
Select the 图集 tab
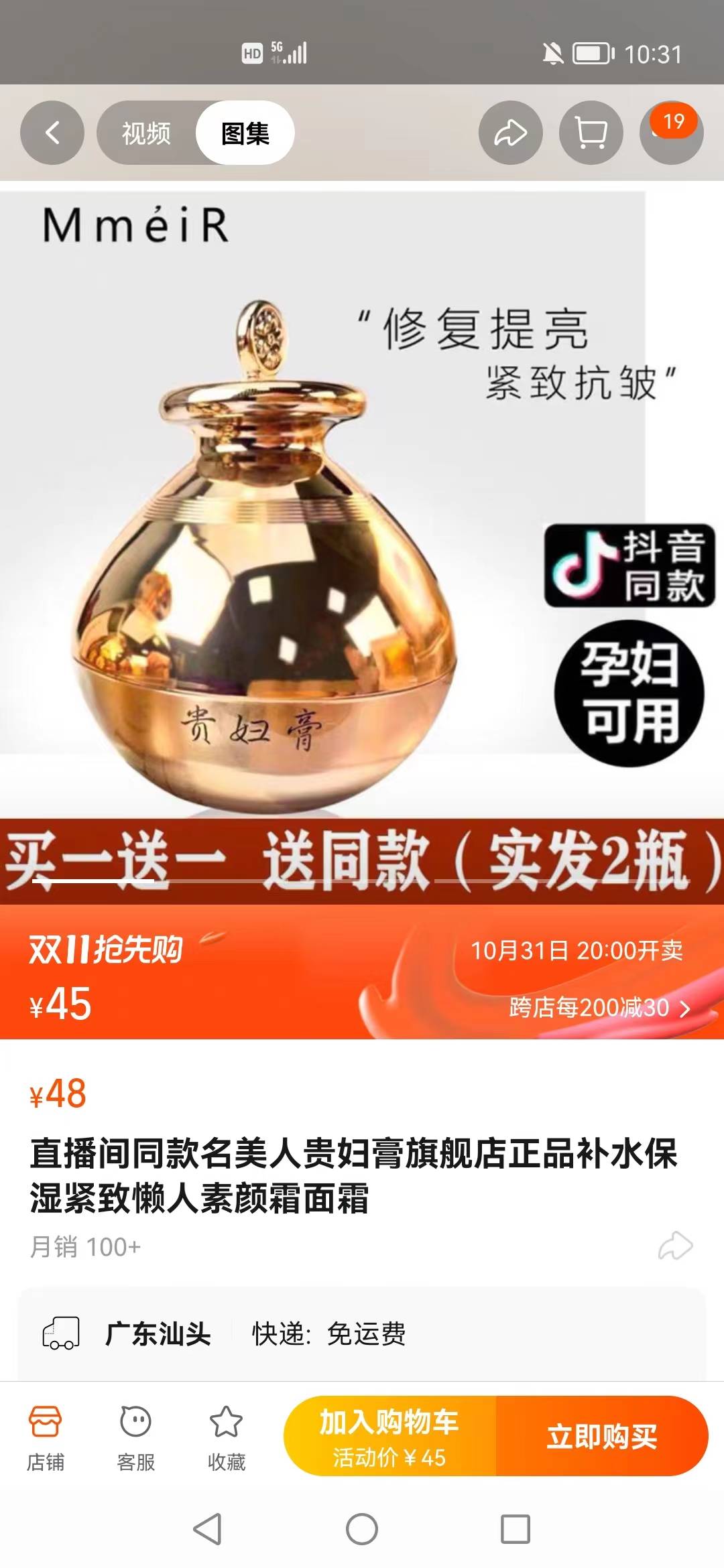245,133
